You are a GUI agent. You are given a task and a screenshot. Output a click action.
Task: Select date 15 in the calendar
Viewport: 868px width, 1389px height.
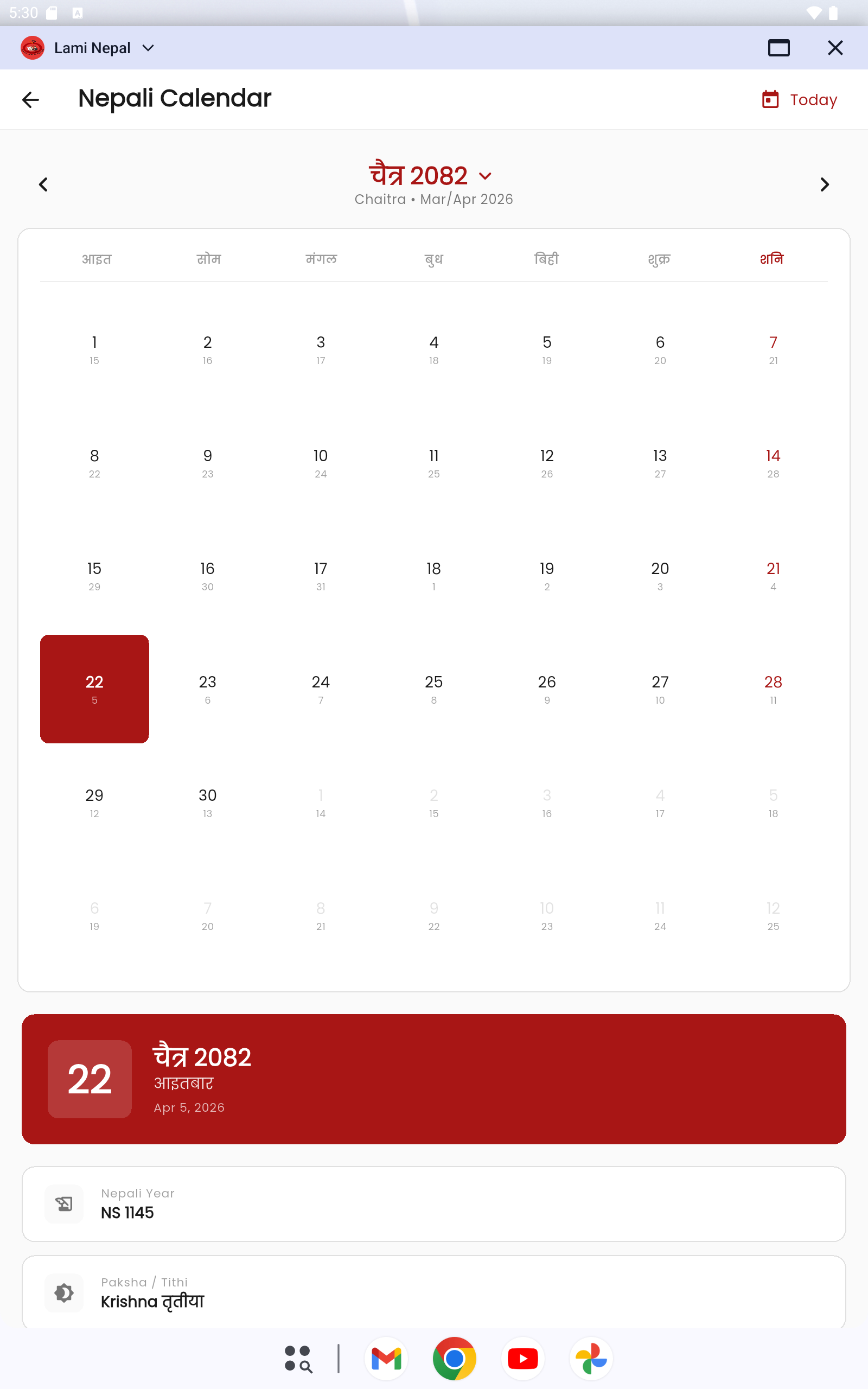point(94,575)
